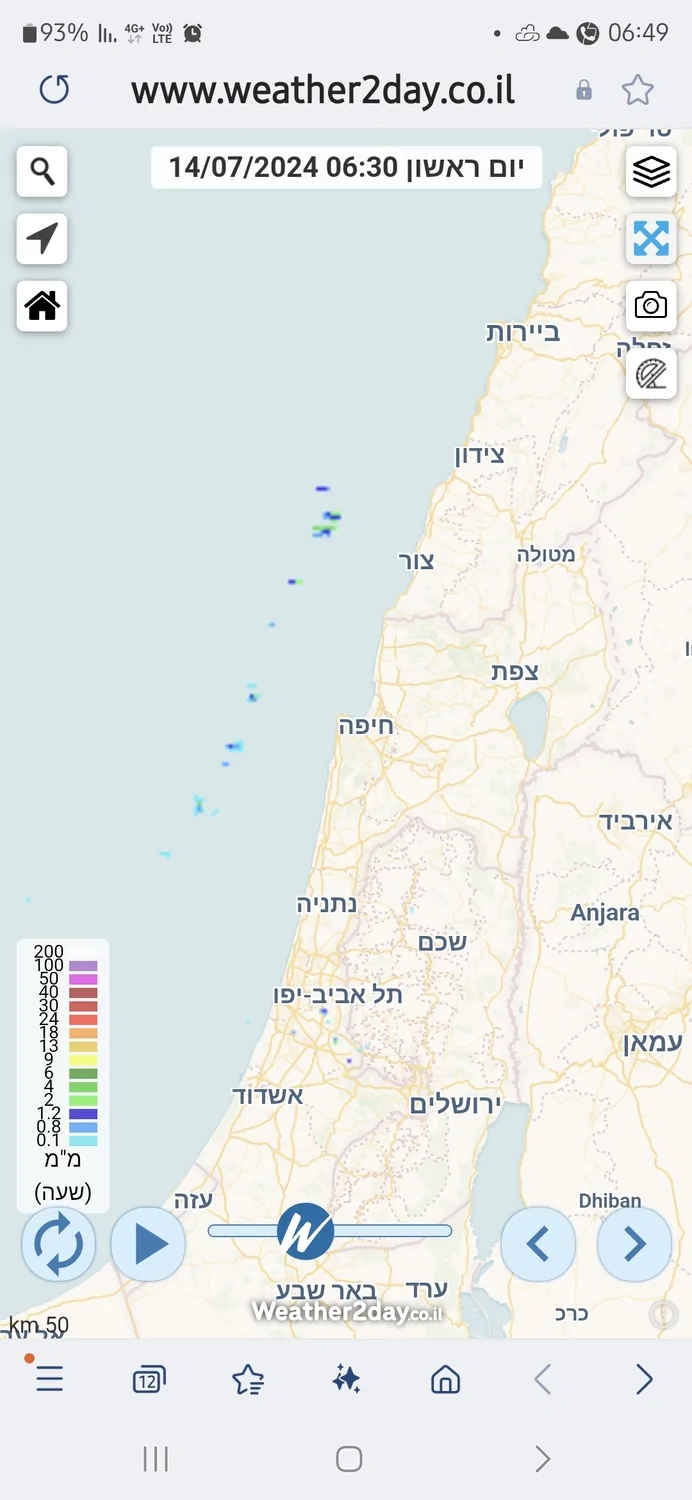The width and height of the screenshot is (692, 1500).
Task: Show the 12 open browser tabs
Action: click(148, 1381)
